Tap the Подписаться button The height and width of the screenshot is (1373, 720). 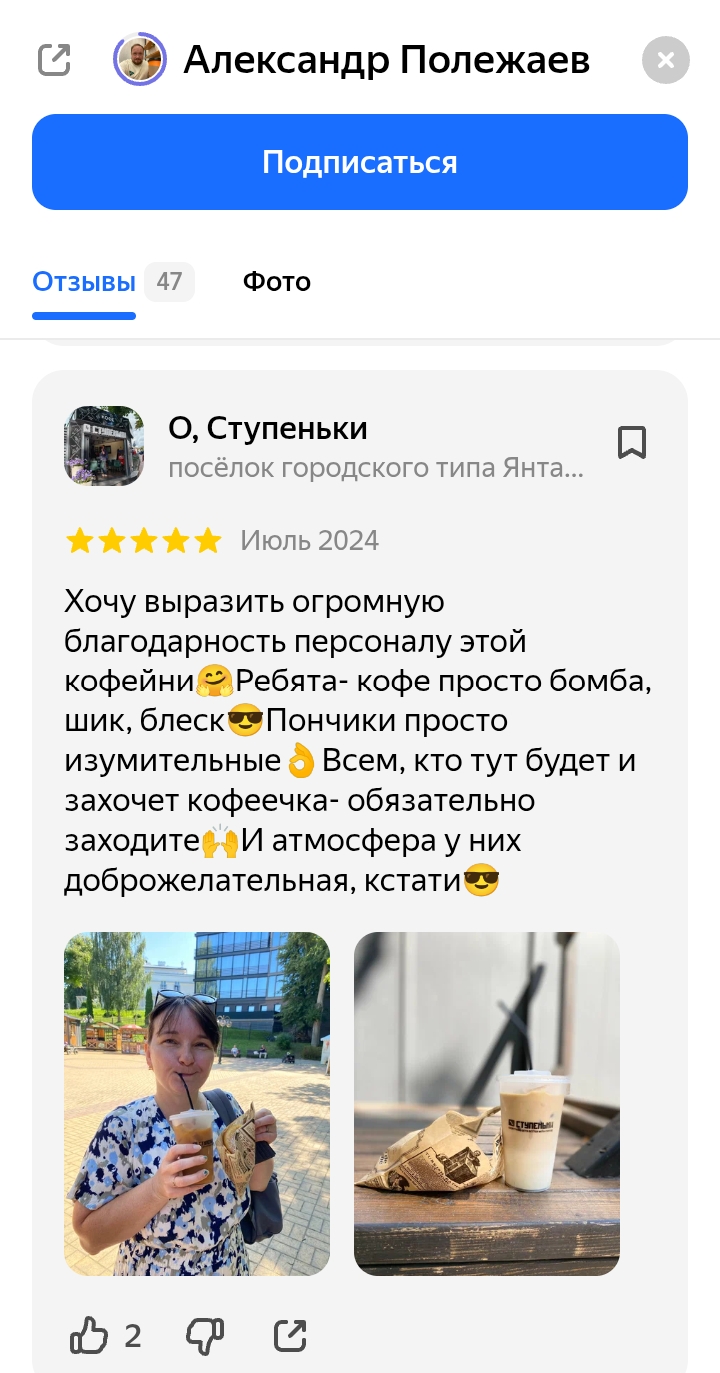click(x=360, y=162)
